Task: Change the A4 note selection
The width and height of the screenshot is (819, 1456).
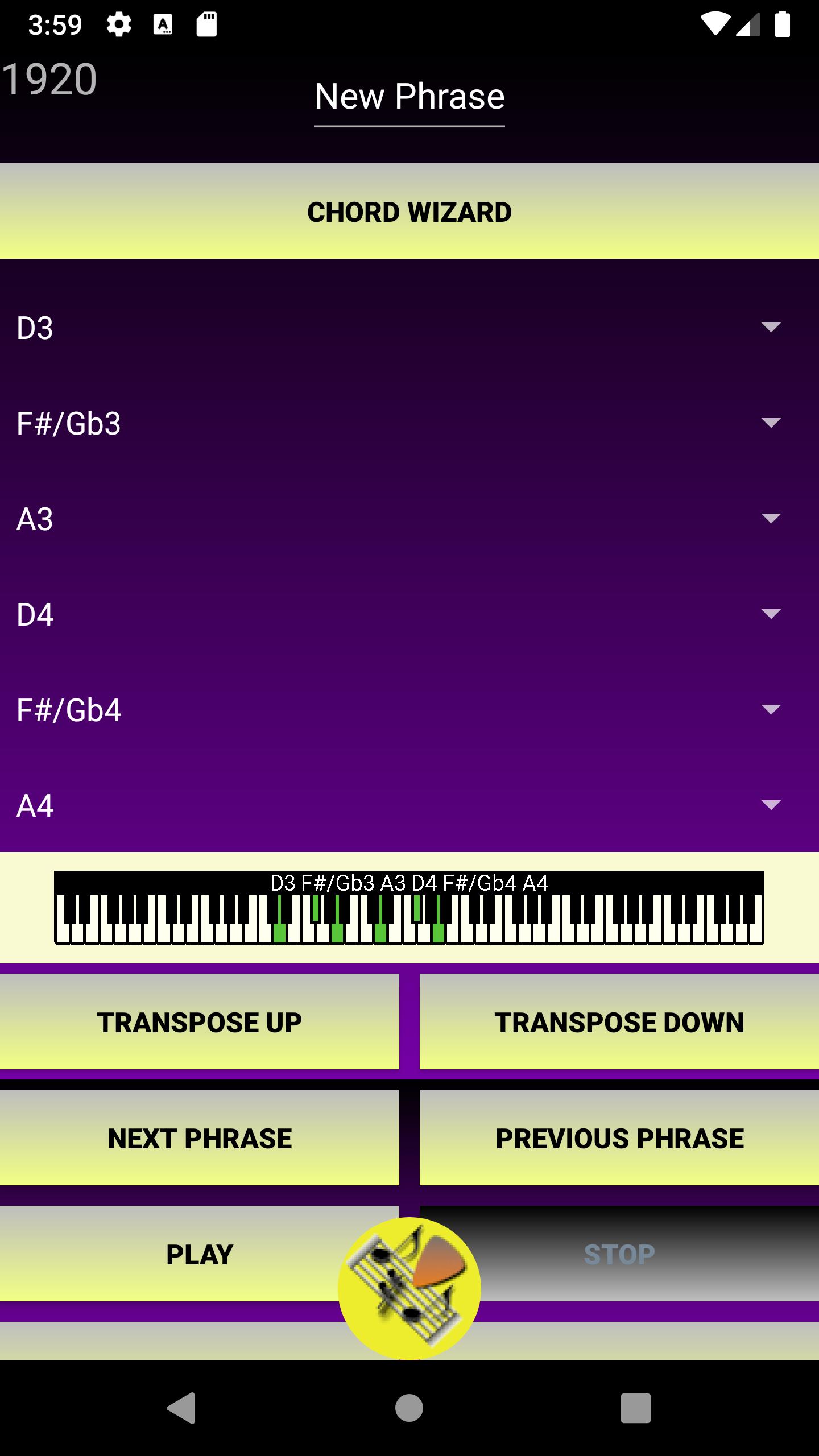Action: [409, 805]
